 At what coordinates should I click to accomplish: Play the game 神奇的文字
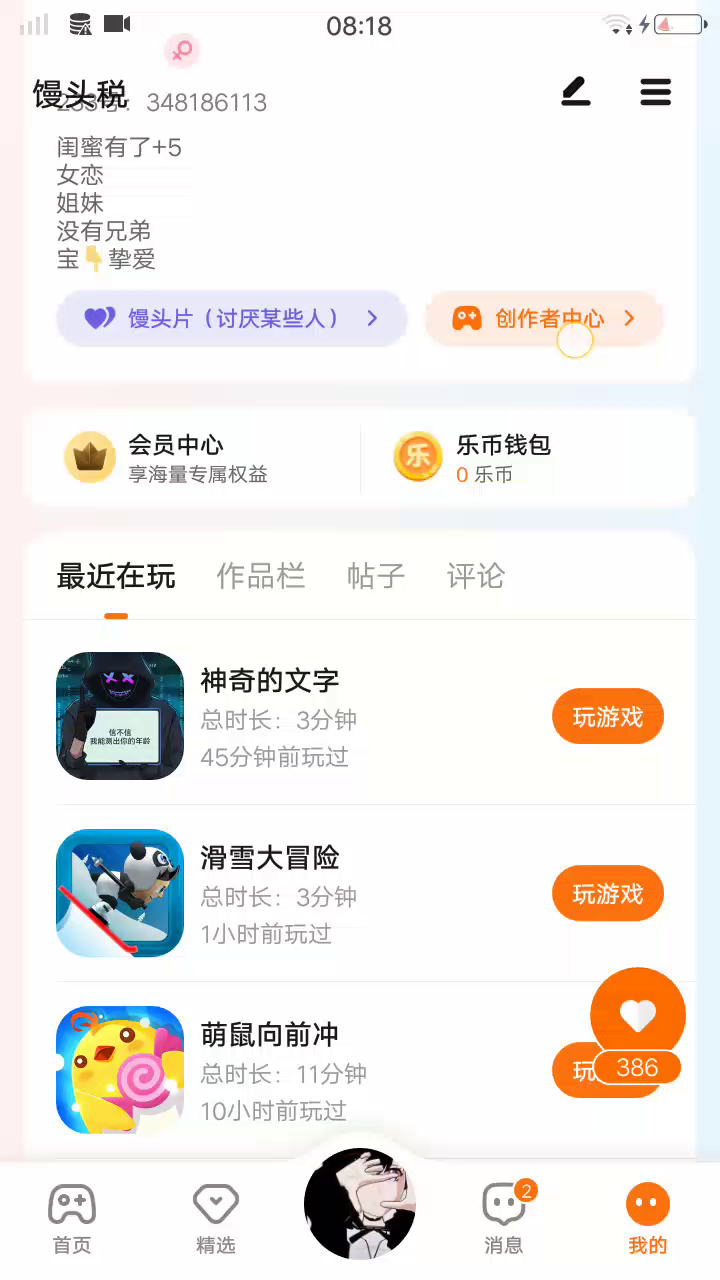pos(607,717)
